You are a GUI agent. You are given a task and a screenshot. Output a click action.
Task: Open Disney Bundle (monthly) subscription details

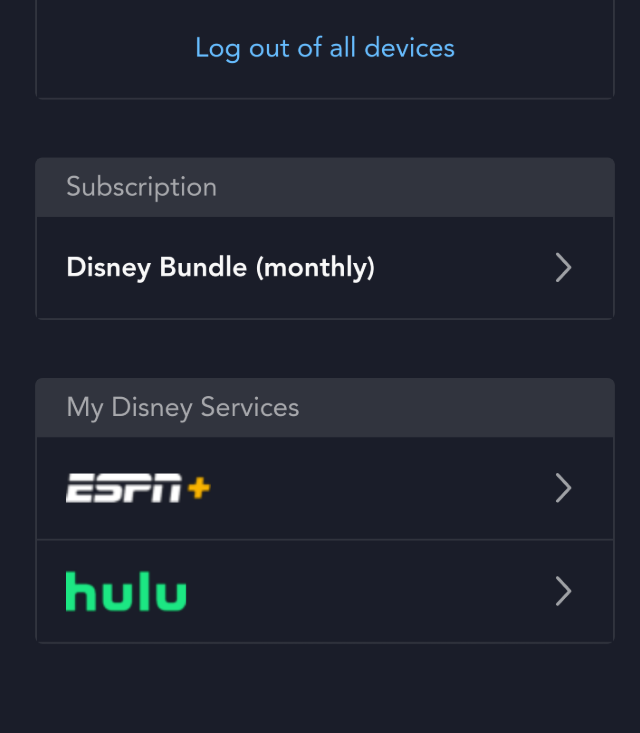324,268
